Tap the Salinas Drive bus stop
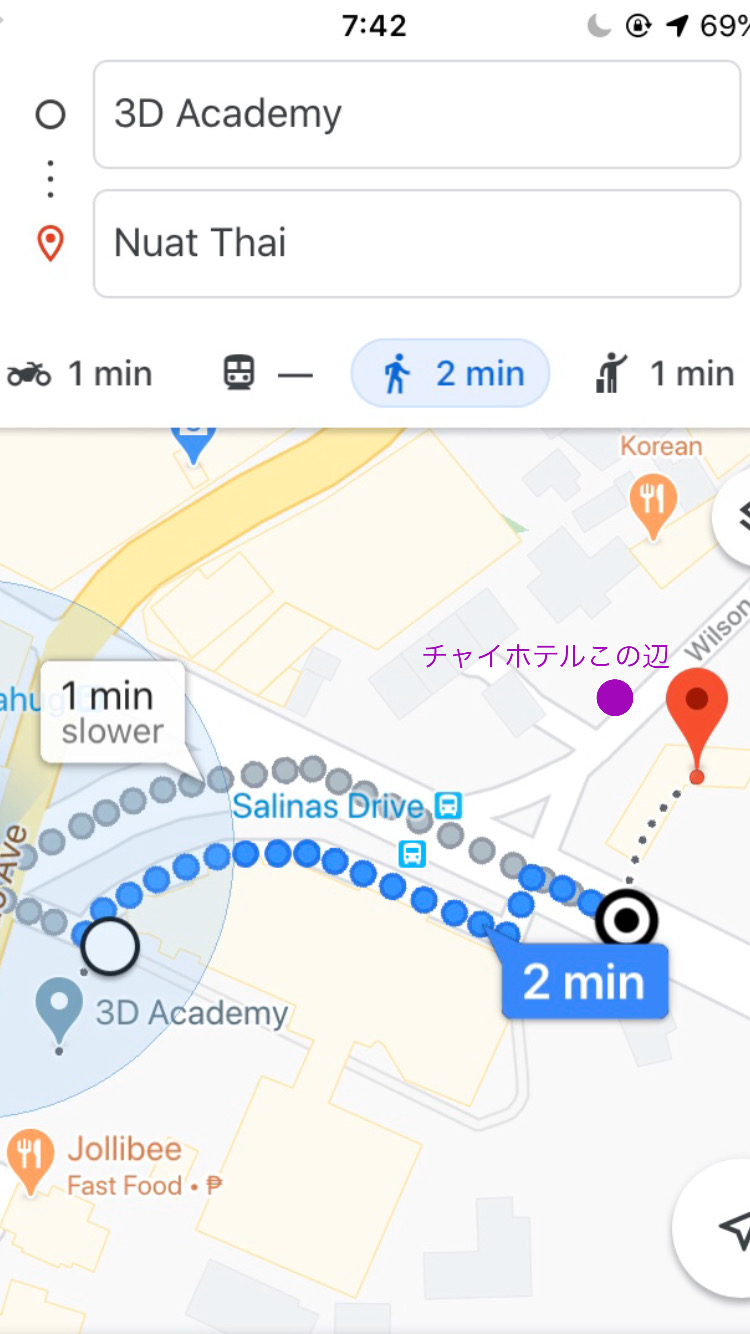This screenshot has height=1334, width=750. [449, 806]
